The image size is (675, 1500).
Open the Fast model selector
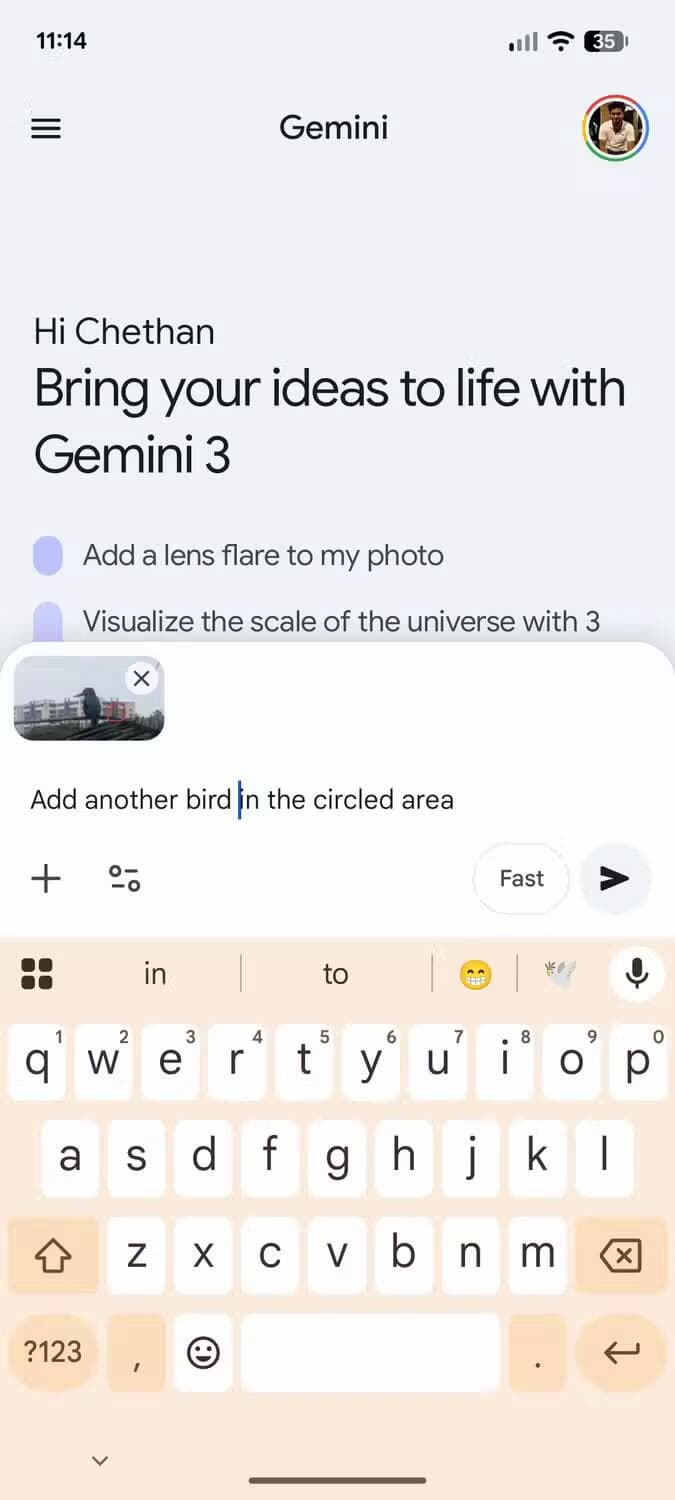tap(521, 879)
